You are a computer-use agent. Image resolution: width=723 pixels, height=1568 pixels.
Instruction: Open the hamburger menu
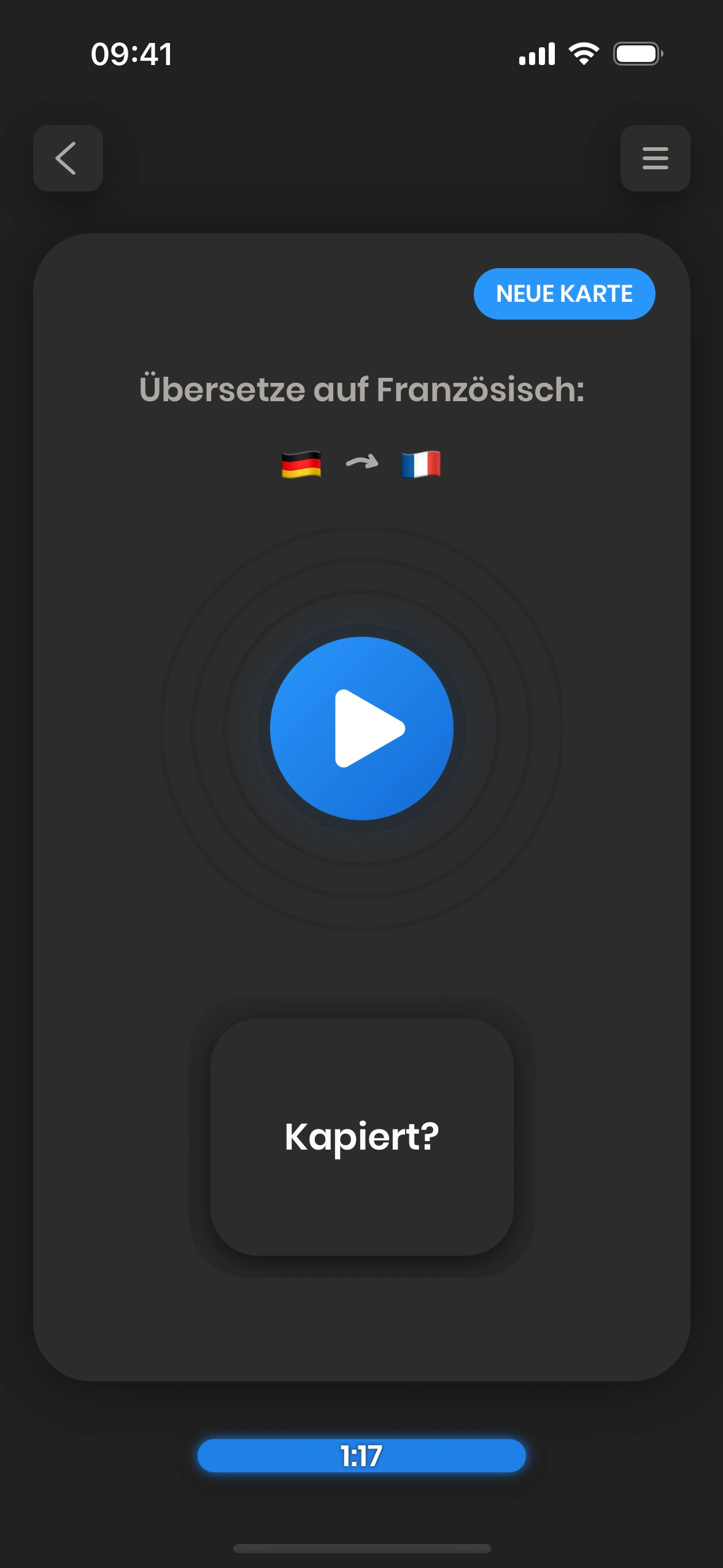(655, 158)
